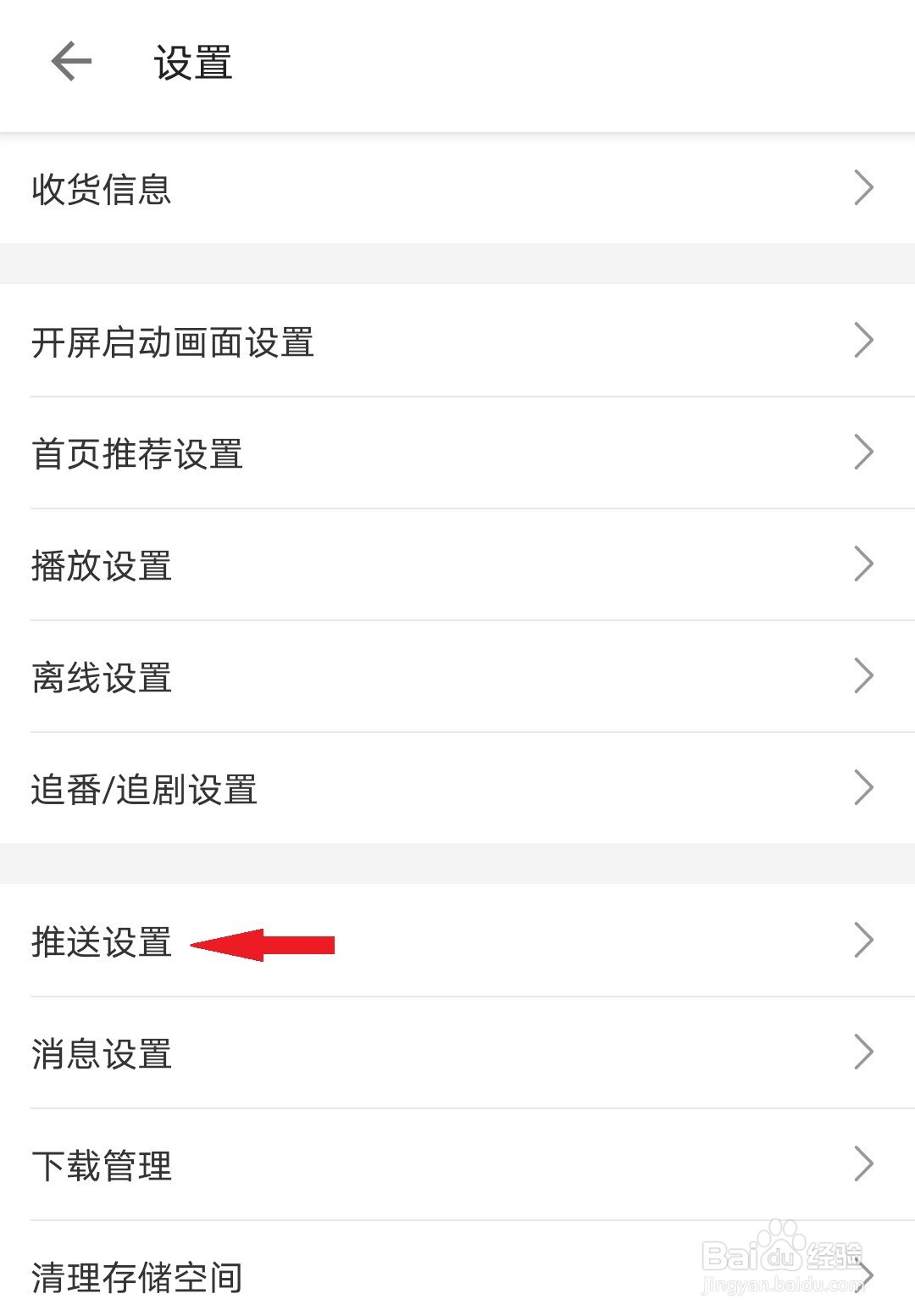Screen dimensions: 915x1316
Task: Expand the chevron next to 播放设置
Action: tap(862, 562)
